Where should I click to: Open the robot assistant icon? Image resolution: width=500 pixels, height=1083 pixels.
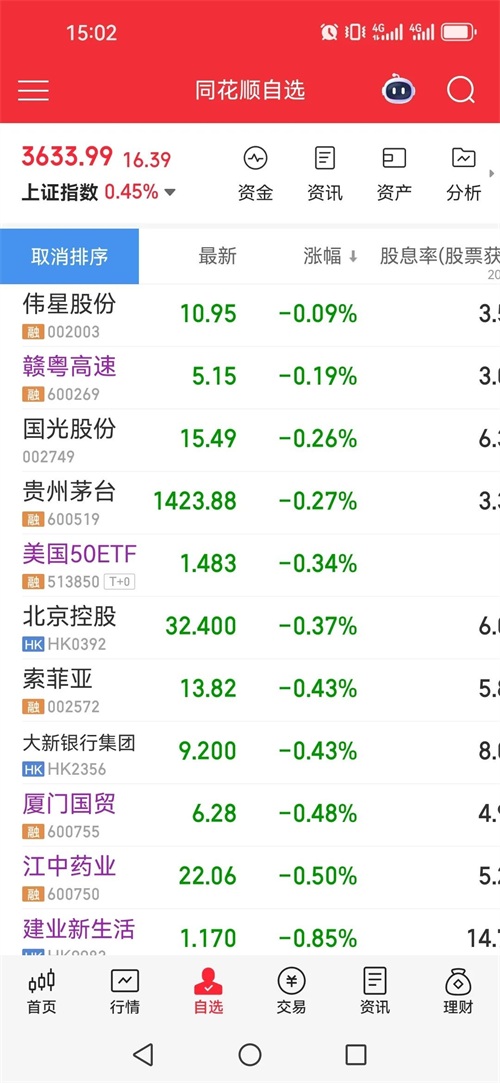click(x=398, y=90)
